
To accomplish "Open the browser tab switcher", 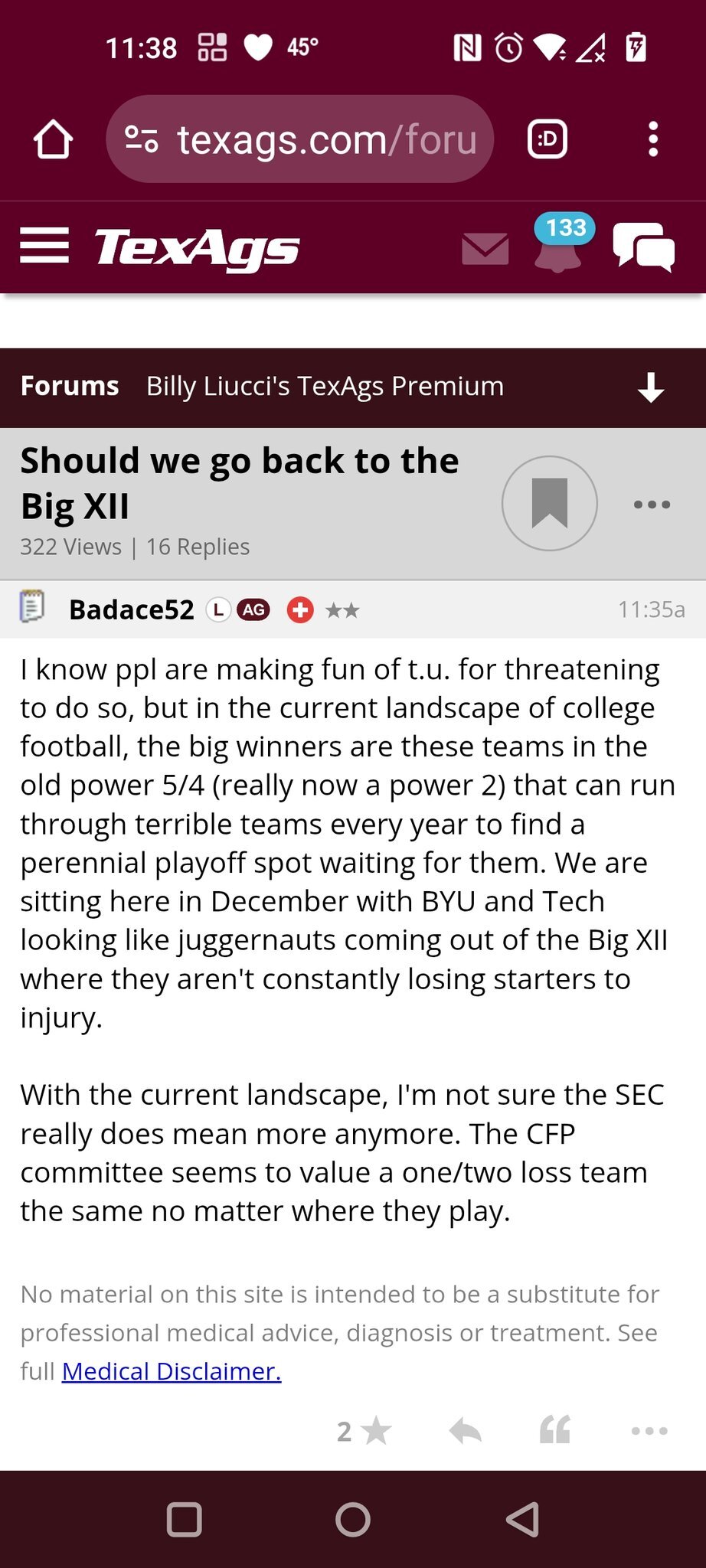I will pos(547,139).
